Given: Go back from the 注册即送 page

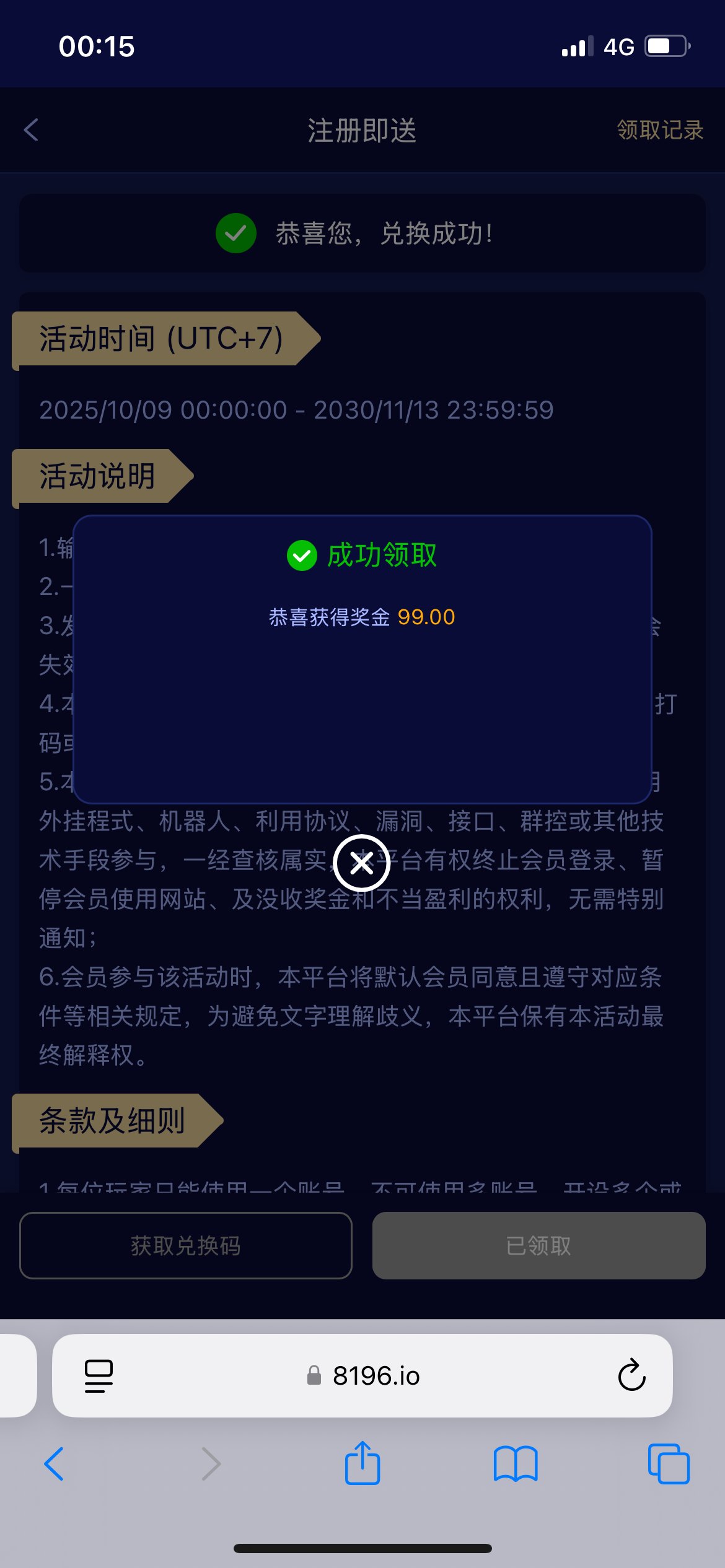Looking at the screenshot, I should click(32, 130).
